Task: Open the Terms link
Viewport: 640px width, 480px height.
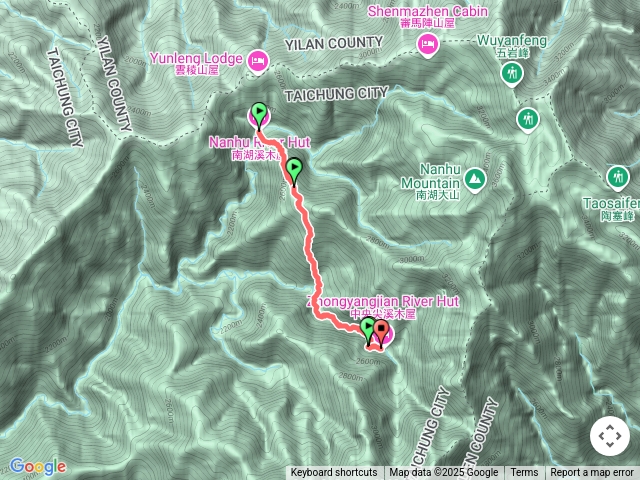Action: (x=524, y=473)
